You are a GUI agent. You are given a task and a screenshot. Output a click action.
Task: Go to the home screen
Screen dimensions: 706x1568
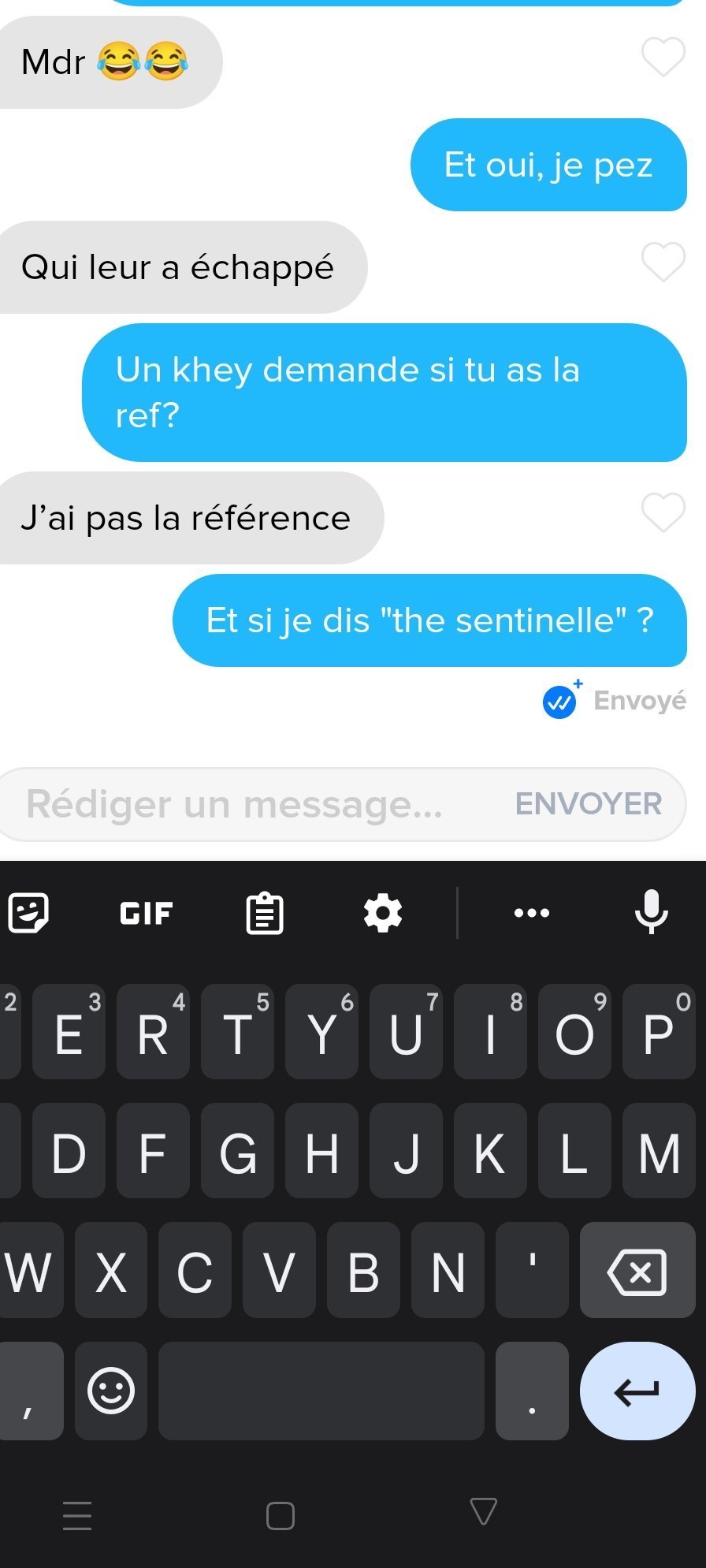click(x=281, y=1515)
